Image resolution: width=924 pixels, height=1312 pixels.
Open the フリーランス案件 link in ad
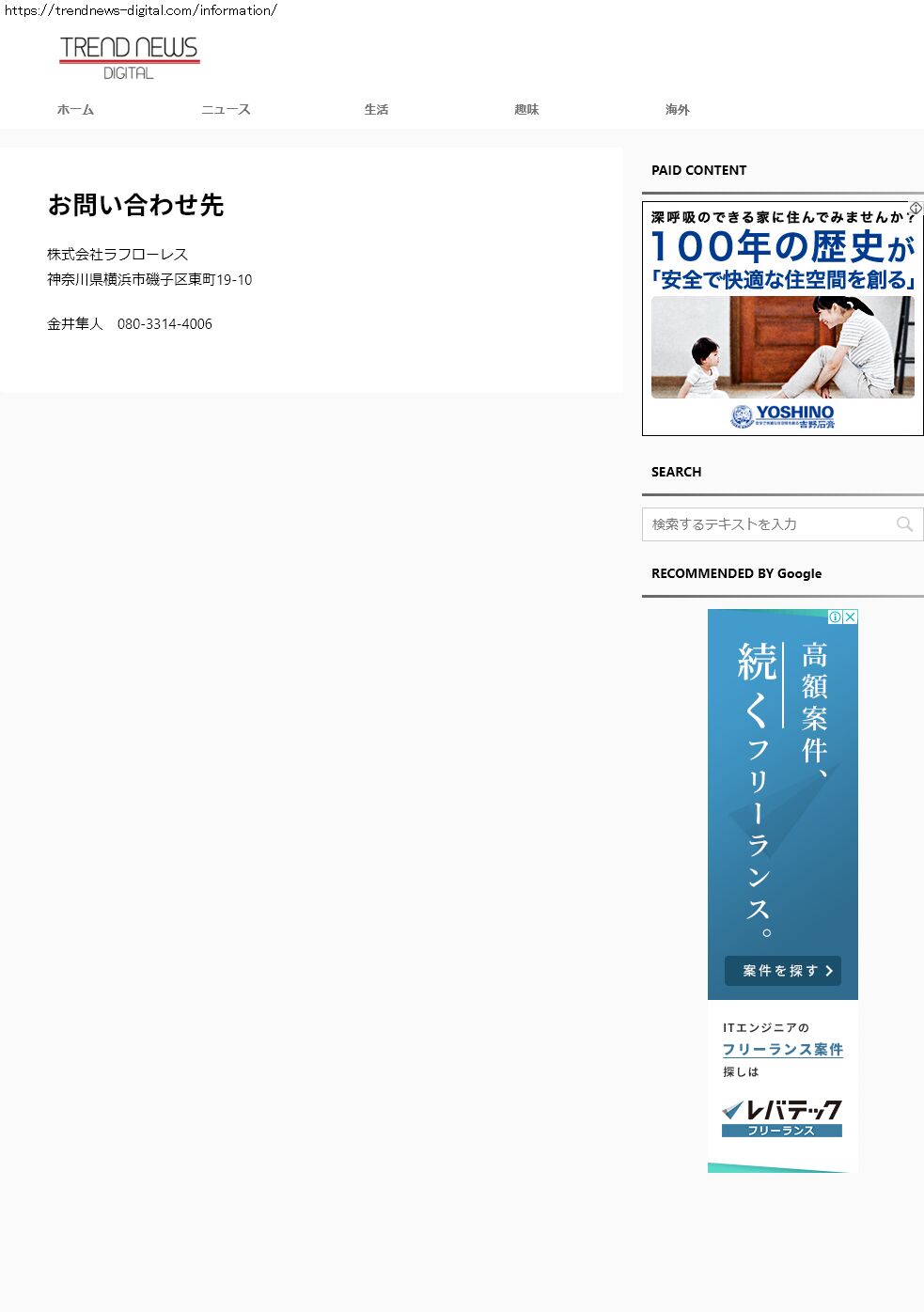[x=782, y=1050]
